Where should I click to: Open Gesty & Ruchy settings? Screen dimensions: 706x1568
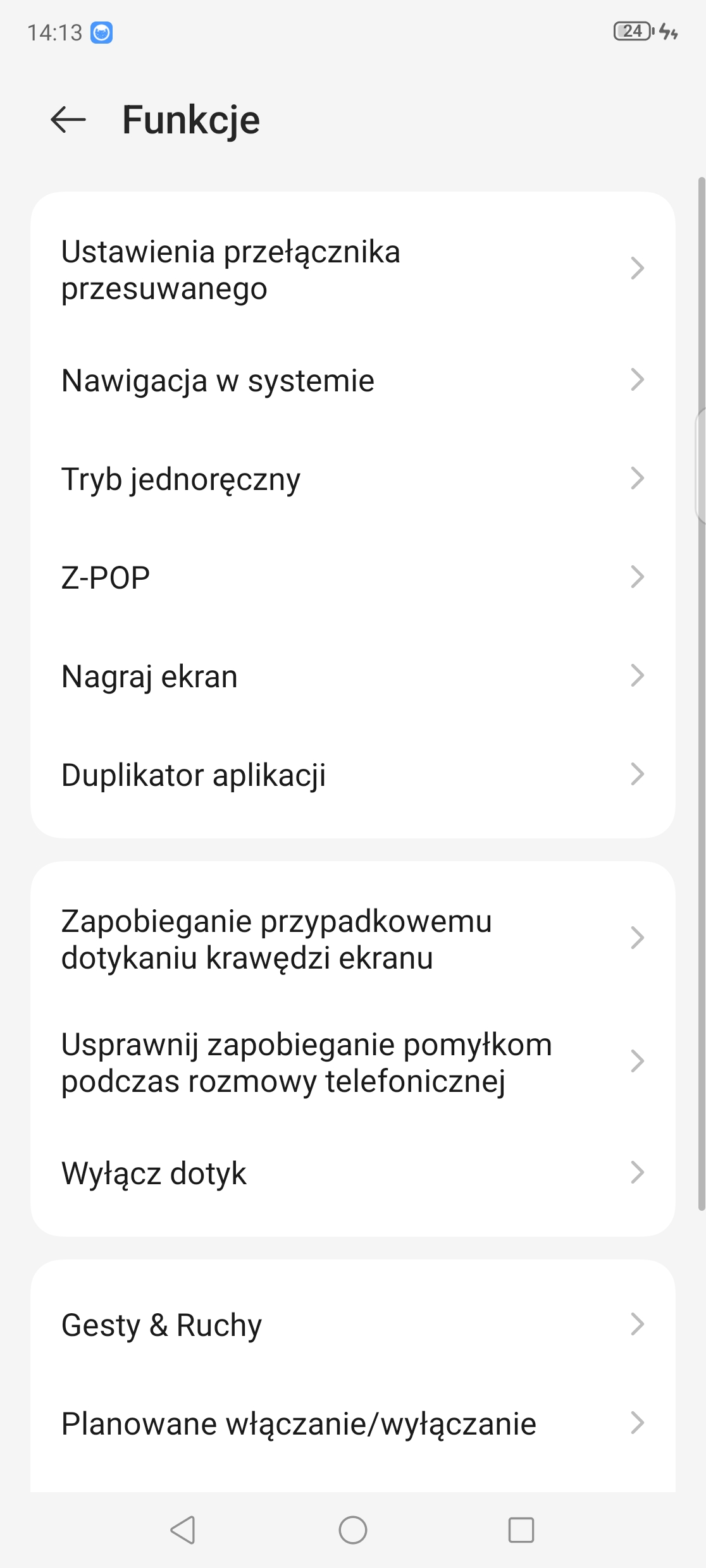click(x=353, y=1325)
